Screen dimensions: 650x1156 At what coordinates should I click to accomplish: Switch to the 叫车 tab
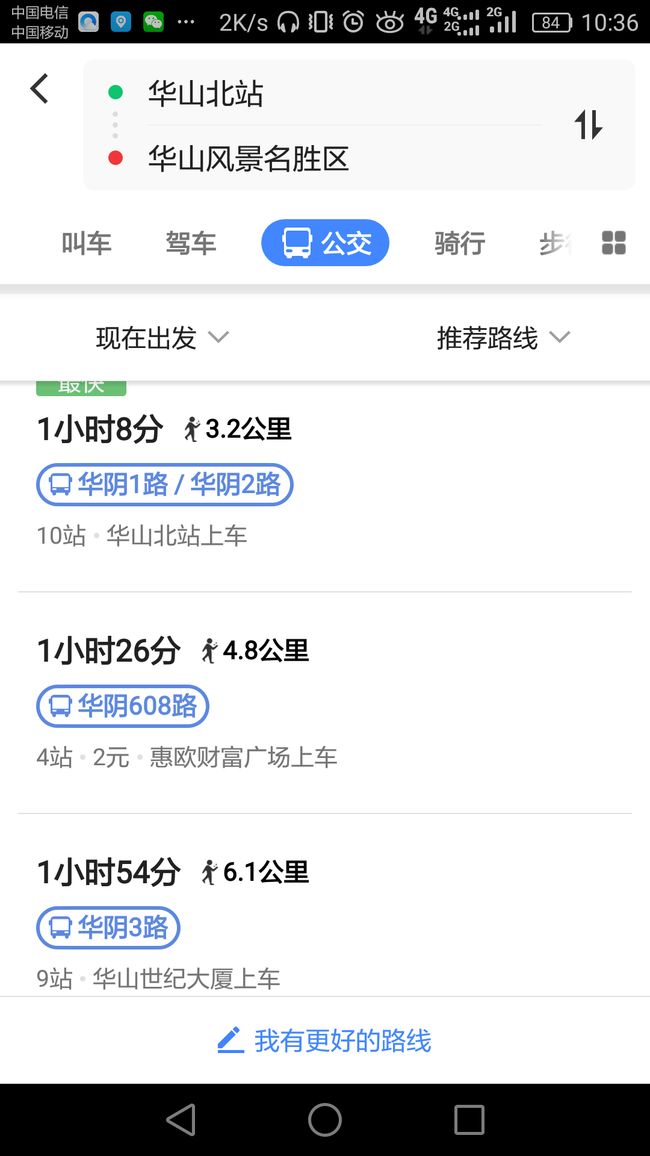(x=86, y=243)
